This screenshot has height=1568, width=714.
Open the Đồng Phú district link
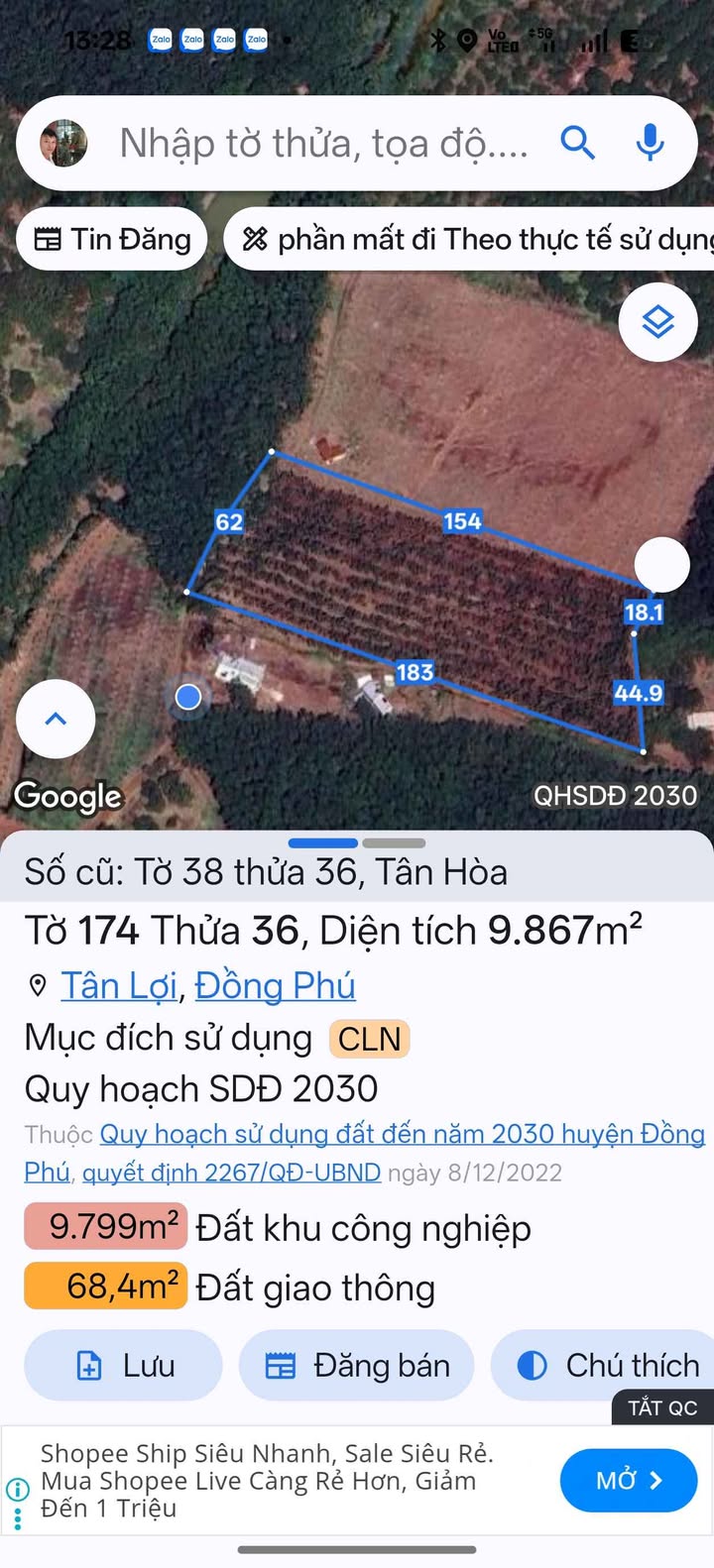pos(275,985)
